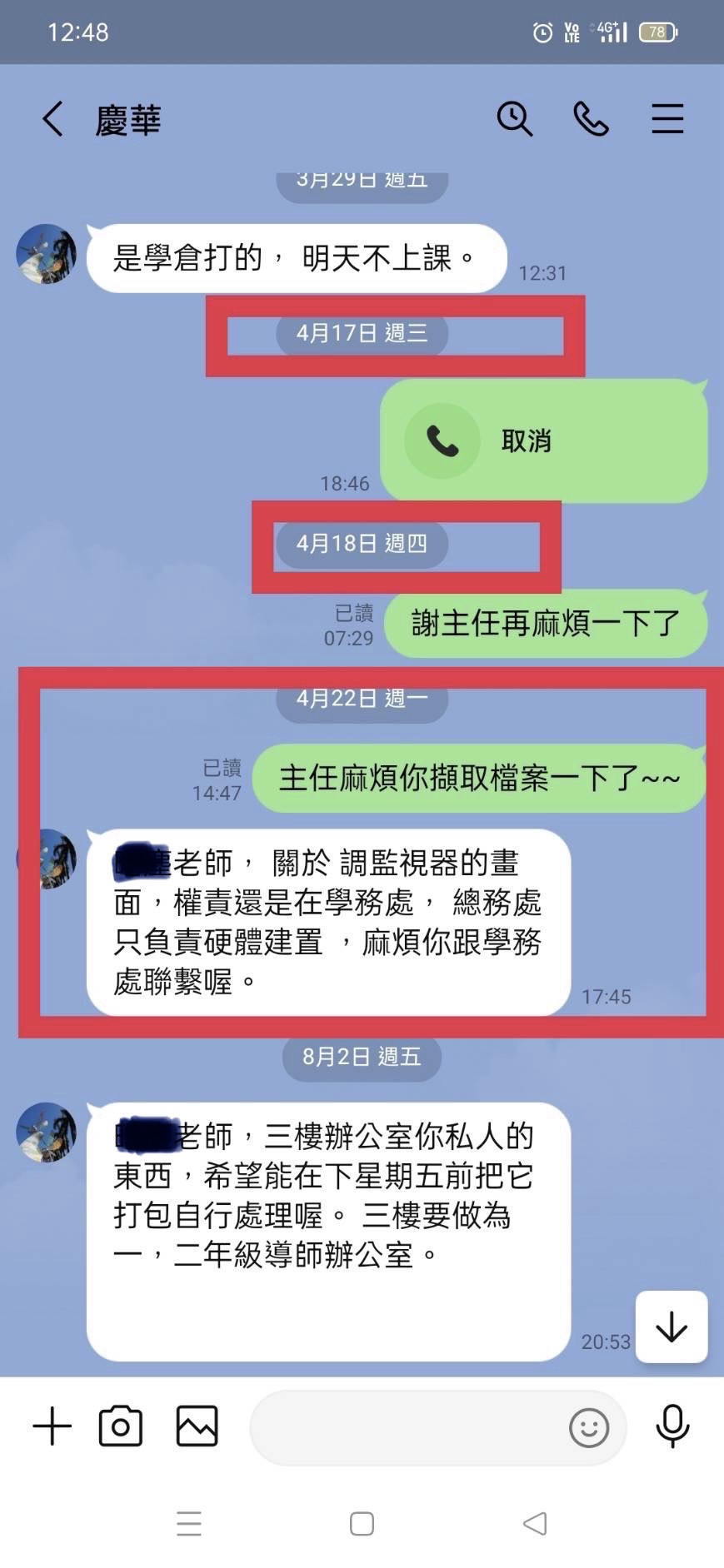
Task: Jump to latest messages arrow
Action: click(671, 1327)
